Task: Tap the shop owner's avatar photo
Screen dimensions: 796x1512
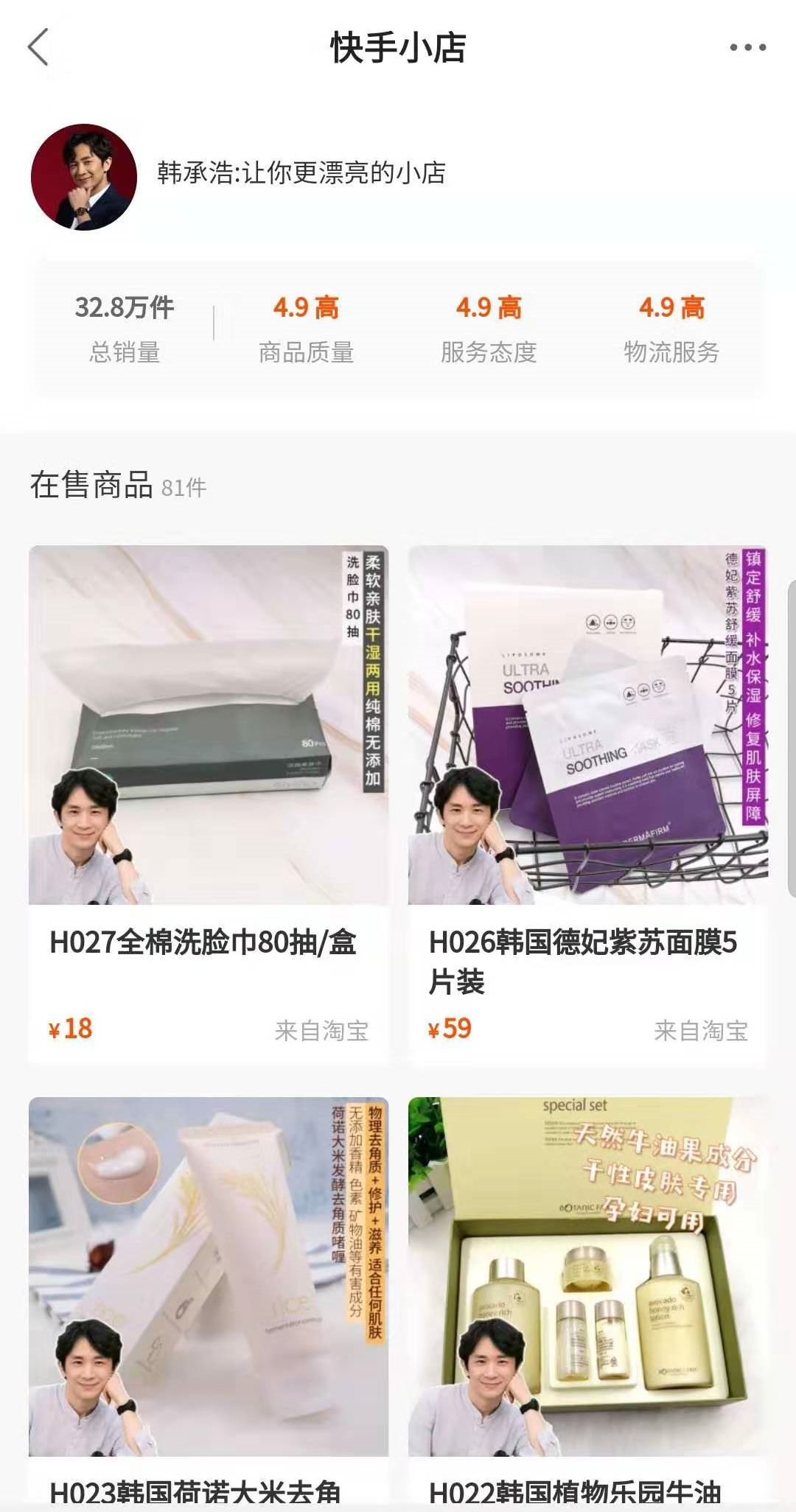Action: tap(87, 175)
